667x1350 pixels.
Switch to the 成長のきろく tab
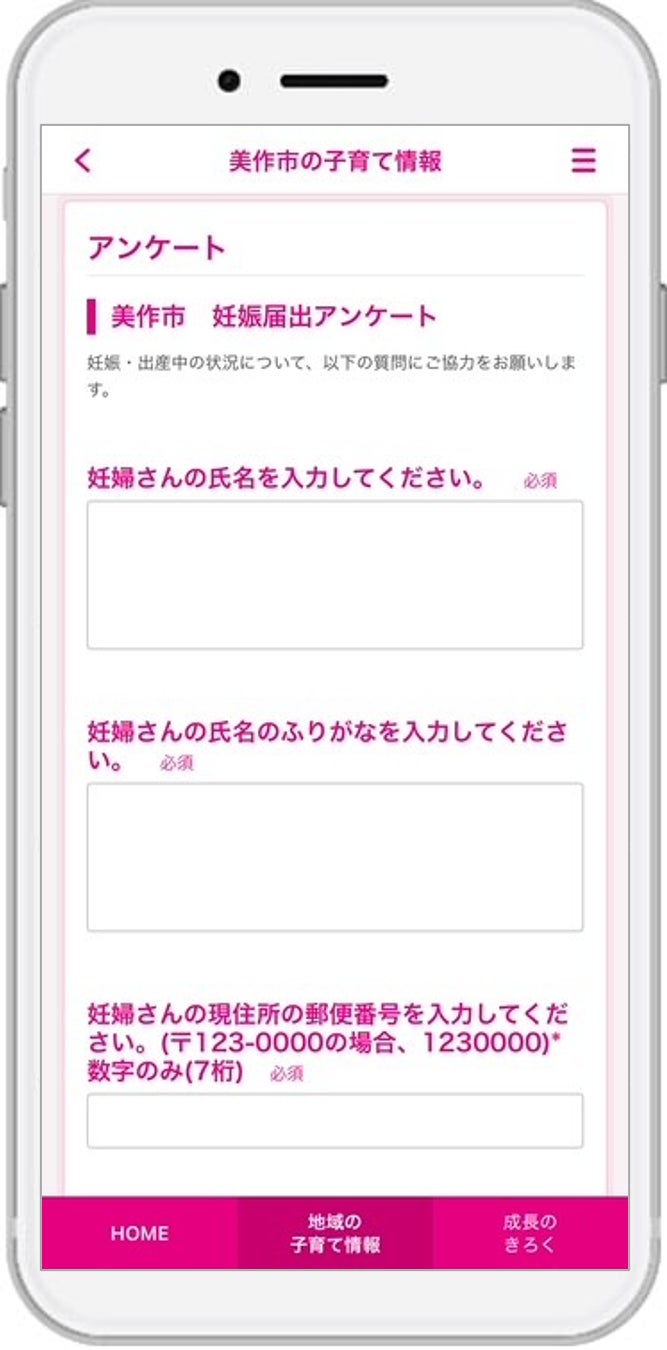[530, 1233]
